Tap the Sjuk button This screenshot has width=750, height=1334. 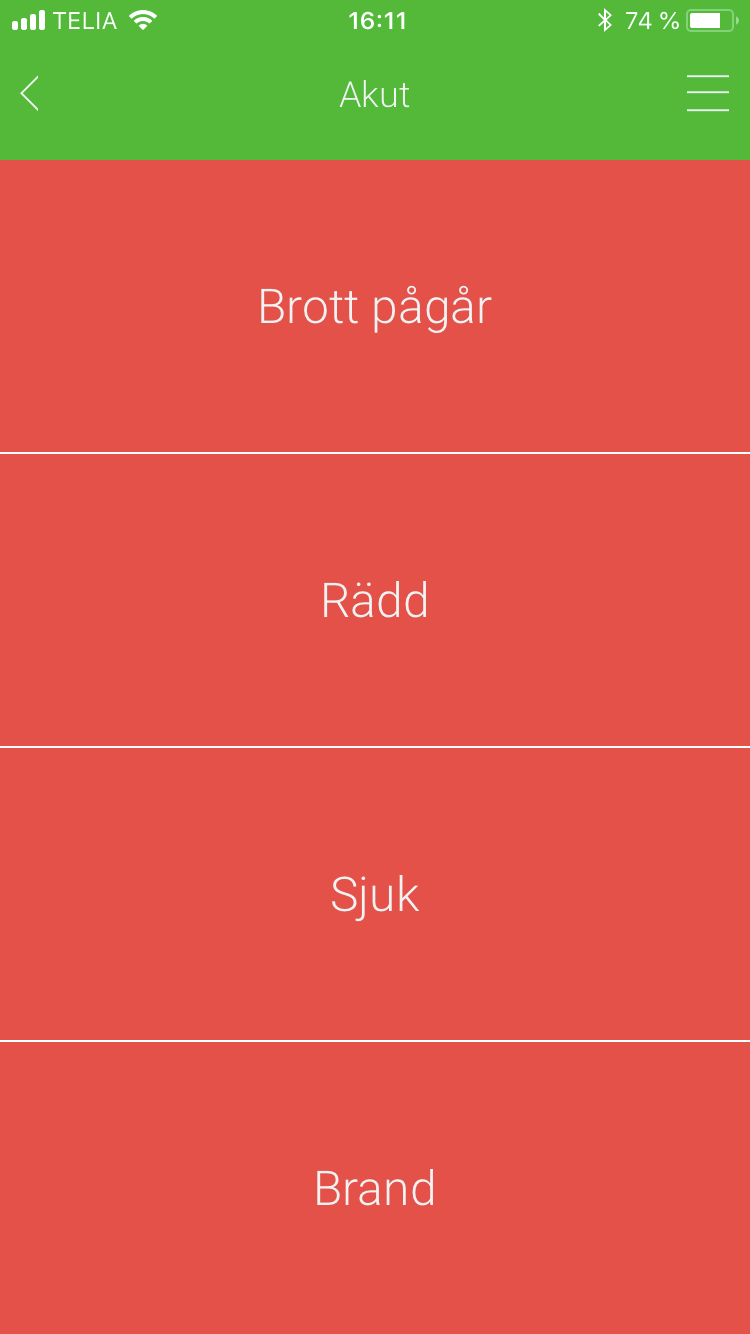[375, 894]
